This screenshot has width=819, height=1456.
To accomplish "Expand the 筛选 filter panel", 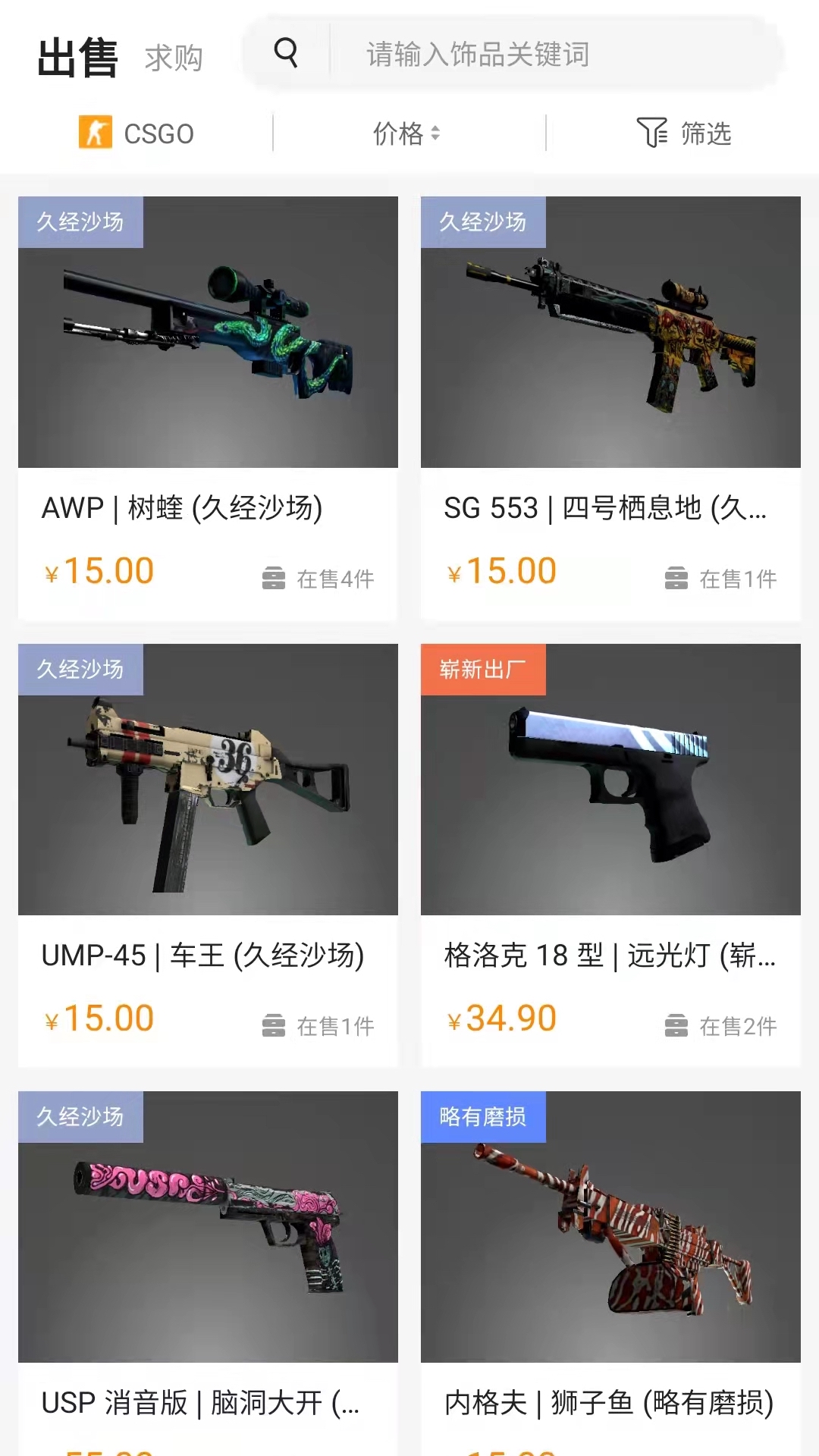I will (x=686, y=133).
